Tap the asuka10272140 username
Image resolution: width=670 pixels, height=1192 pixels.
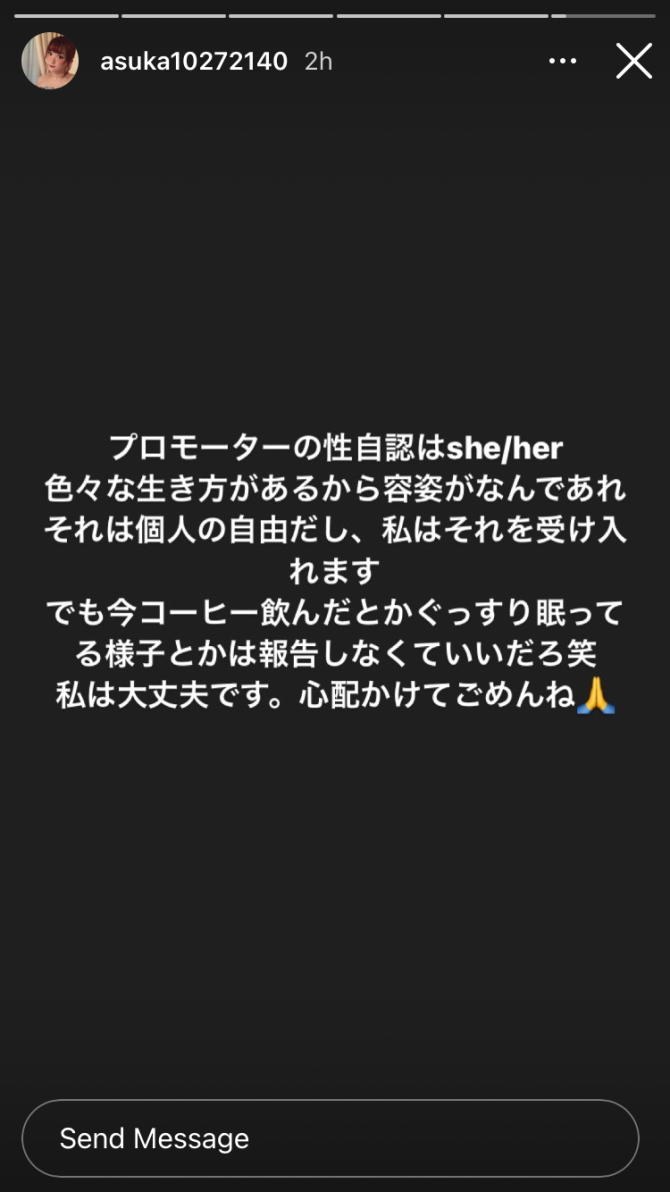tap(194, 61)
